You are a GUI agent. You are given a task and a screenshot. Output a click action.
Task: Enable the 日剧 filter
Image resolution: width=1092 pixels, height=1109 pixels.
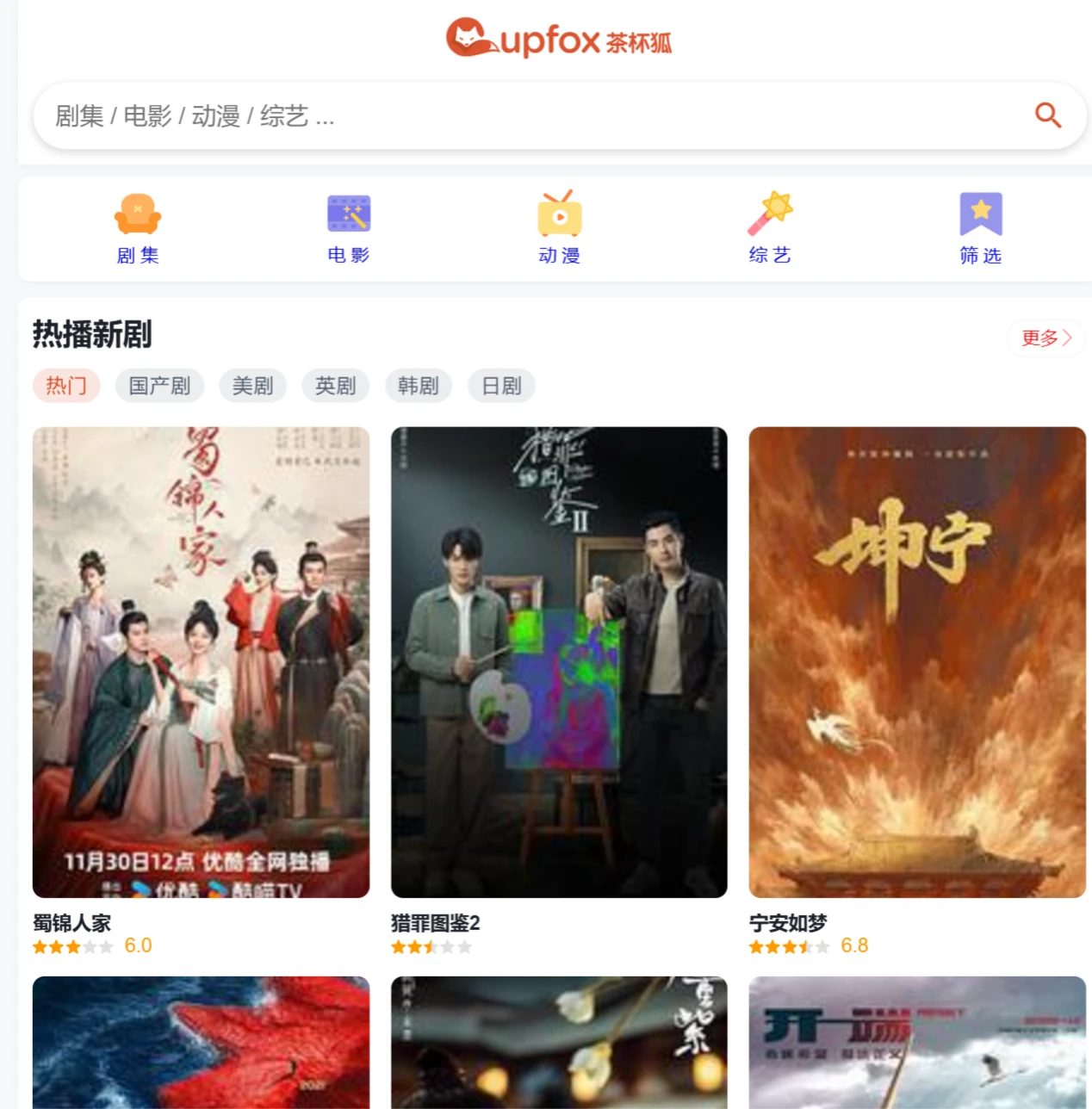click(x=501, y=386)
